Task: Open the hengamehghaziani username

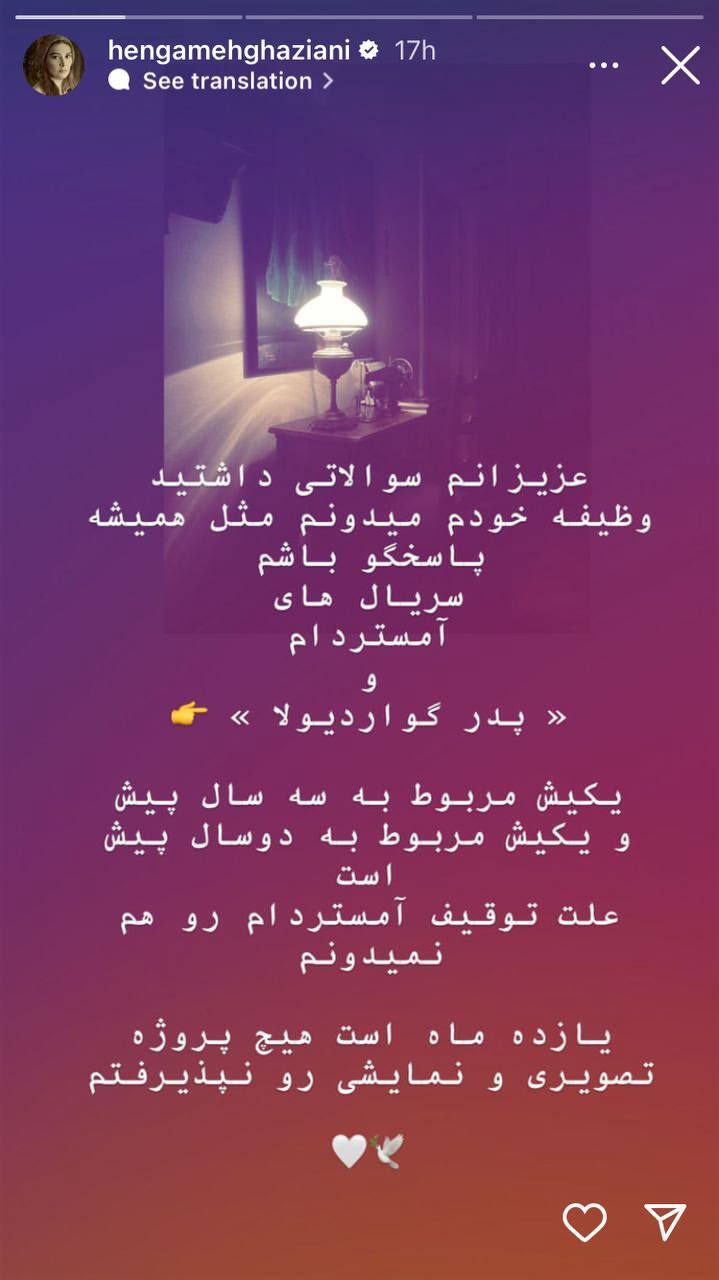Action: point(230,50)
